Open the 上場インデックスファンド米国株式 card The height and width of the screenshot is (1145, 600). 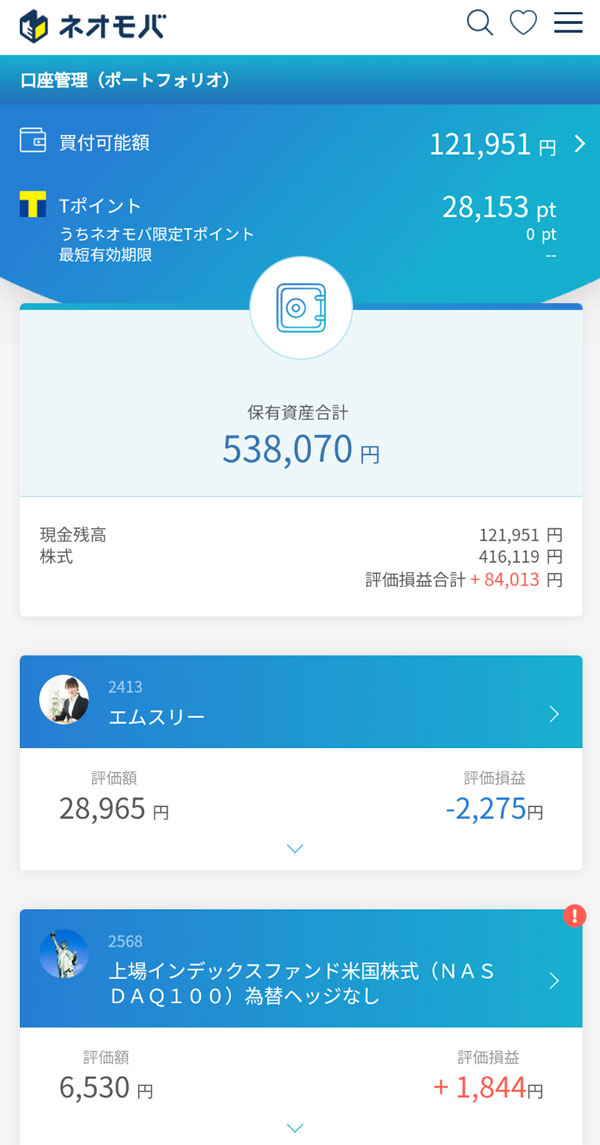(300, 968)
